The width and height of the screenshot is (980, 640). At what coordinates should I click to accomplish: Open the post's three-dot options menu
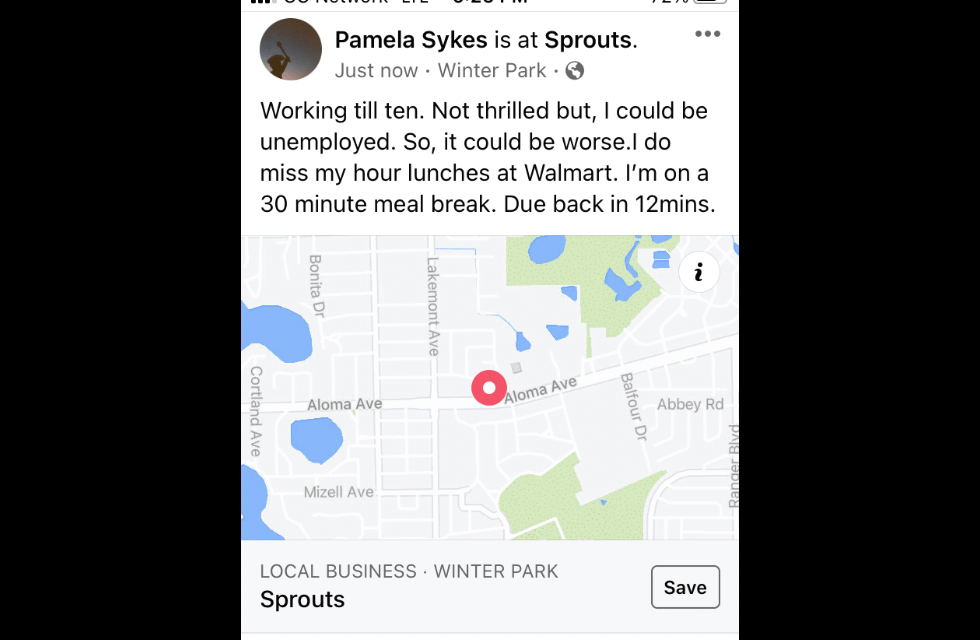[707, 34]
